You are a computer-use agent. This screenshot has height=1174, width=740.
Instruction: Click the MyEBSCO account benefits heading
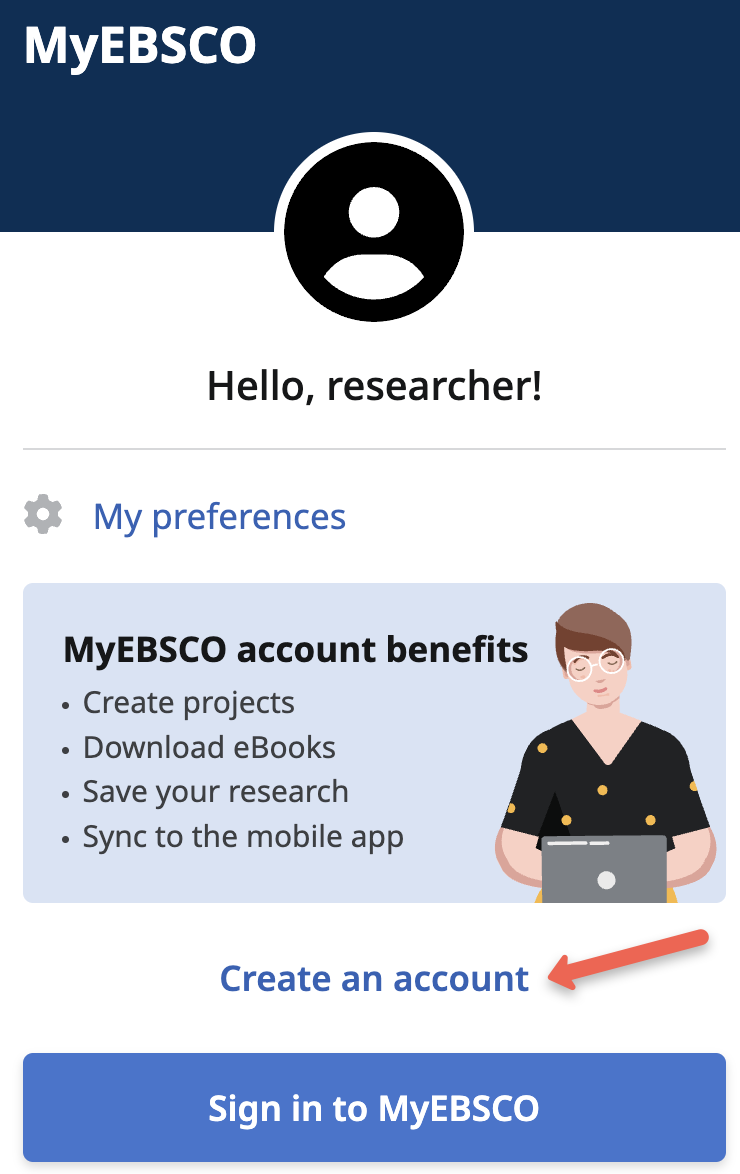point(294,650)
